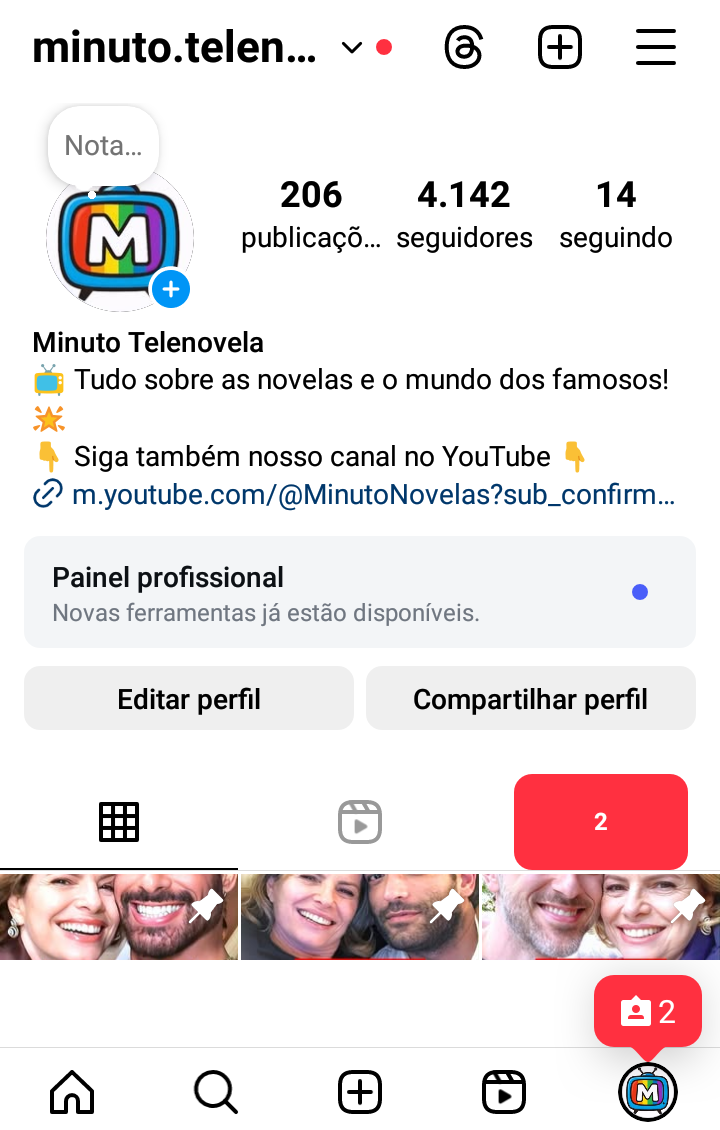Go to the Home feed icon

tap(71, 1091)
